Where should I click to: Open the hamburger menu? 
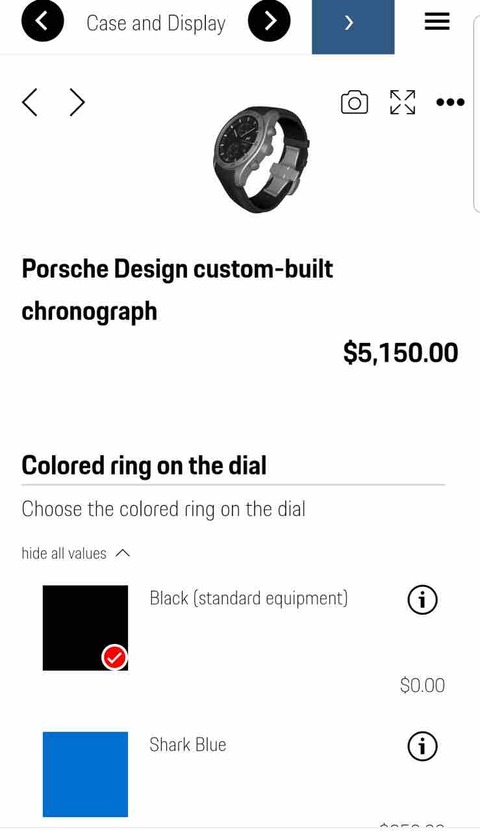pos(437,22)
